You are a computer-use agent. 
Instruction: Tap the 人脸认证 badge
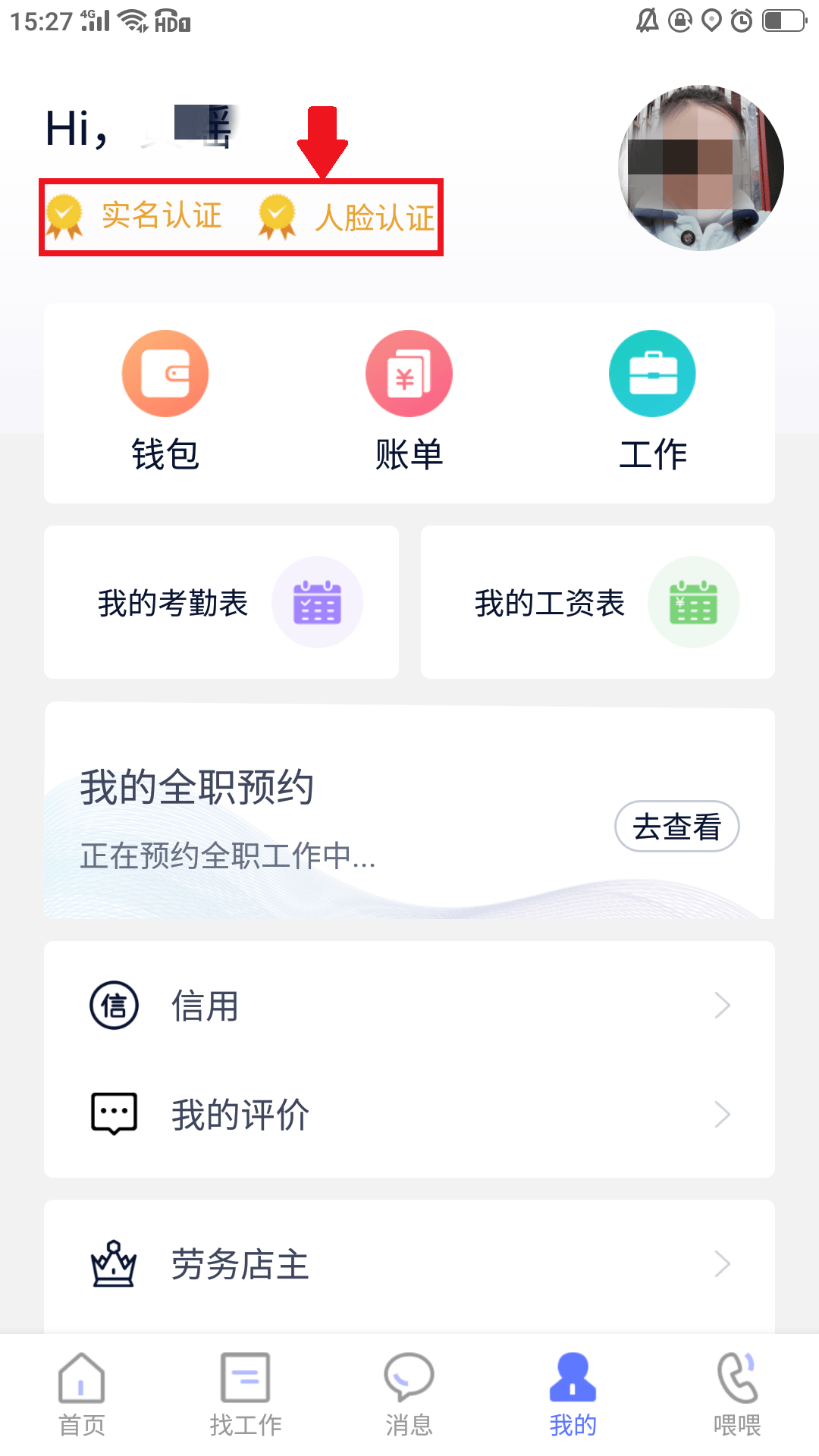(x=347, y=218)
